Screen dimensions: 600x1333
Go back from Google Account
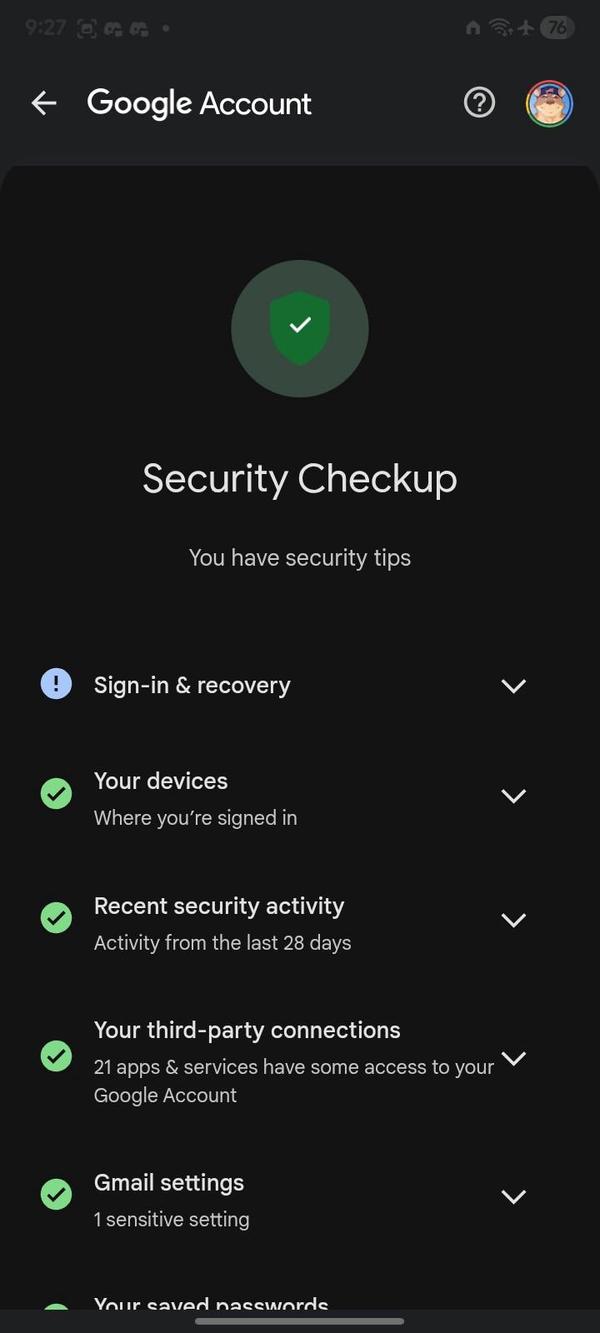pos(43,103)
